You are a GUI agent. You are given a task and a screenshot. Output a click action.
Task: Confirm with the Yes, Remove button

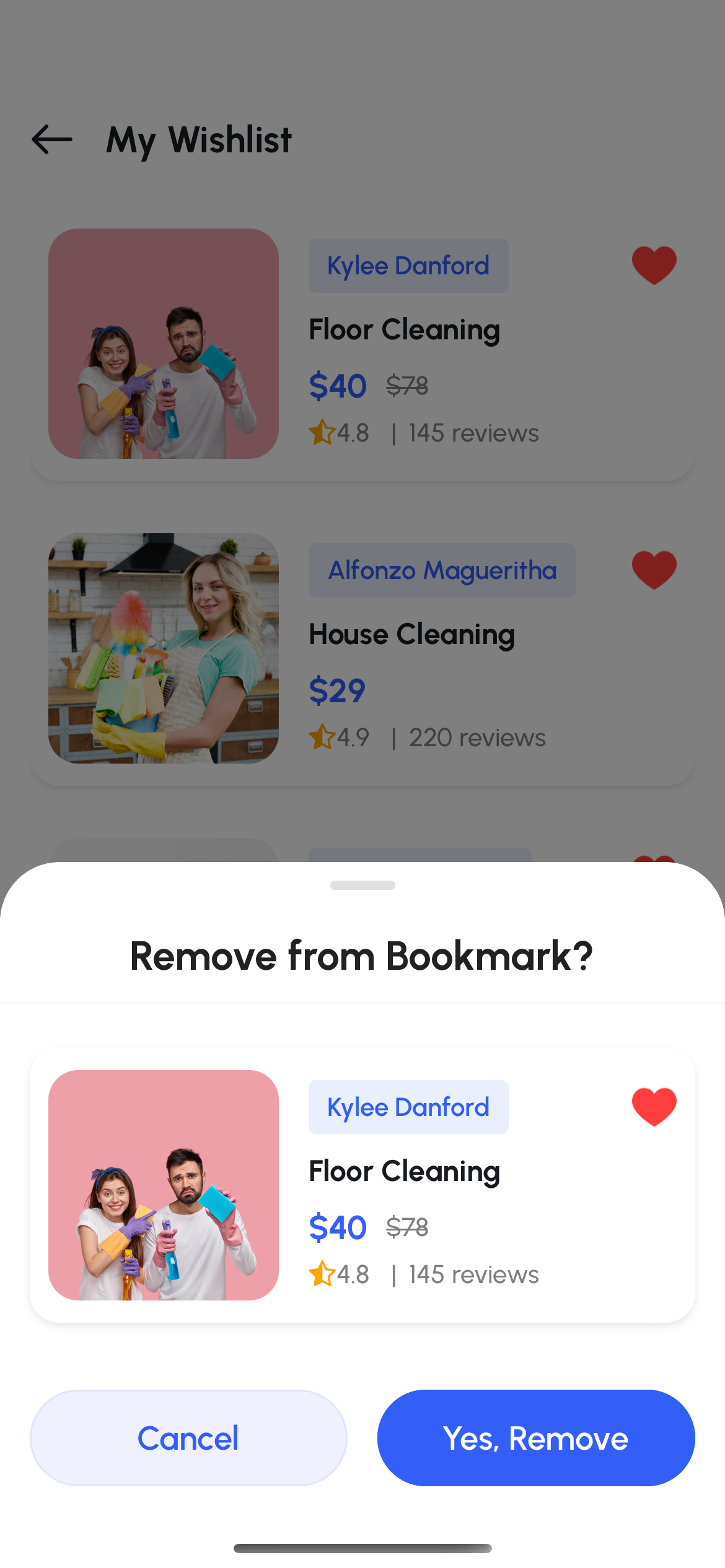point(536,1438)
